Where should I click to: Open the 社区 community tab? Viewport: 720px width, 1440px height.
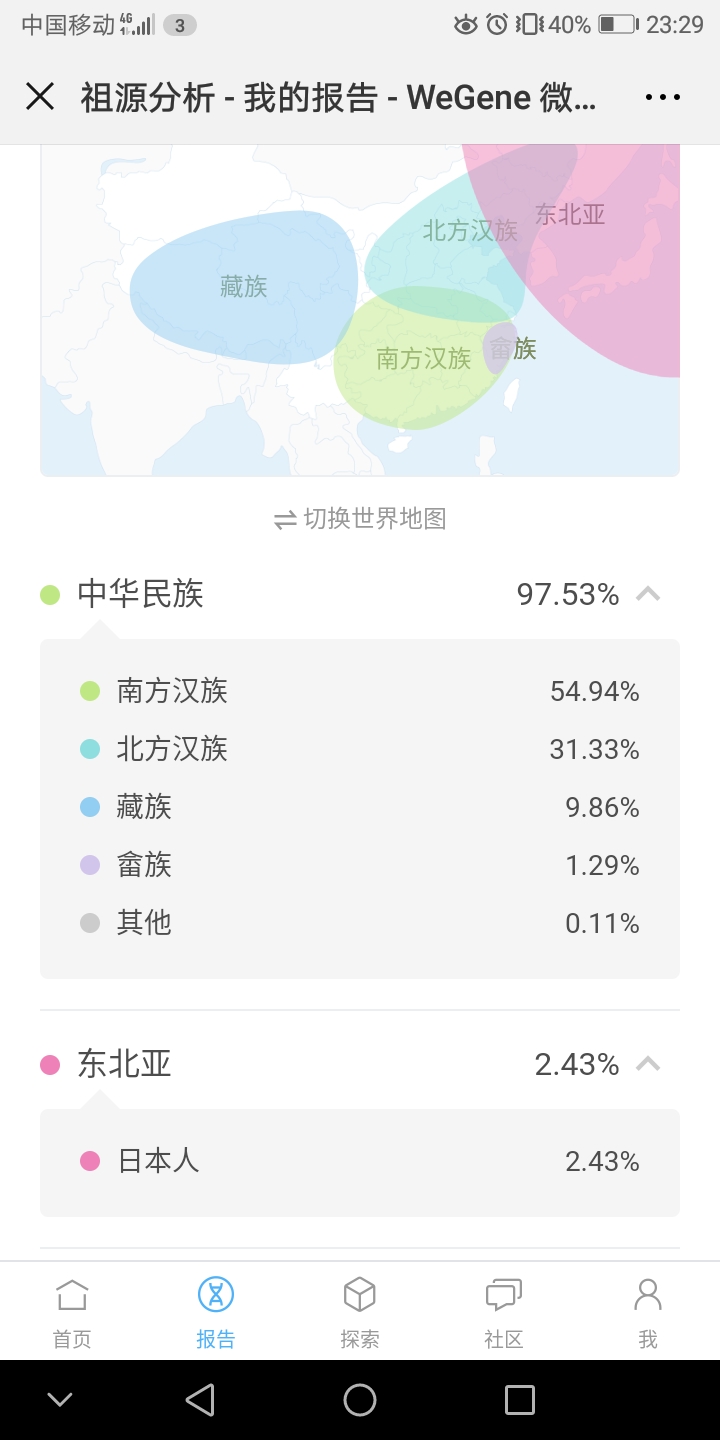(504, 1312)
